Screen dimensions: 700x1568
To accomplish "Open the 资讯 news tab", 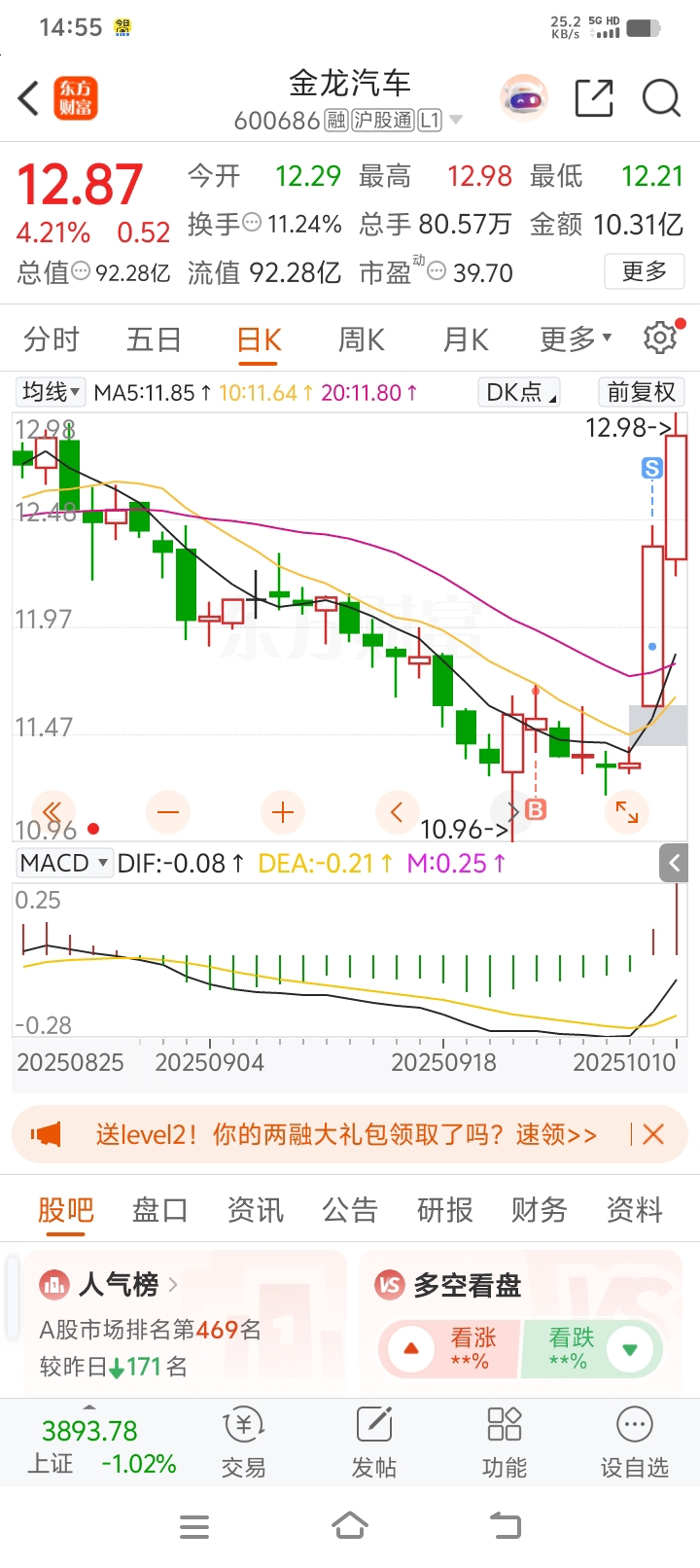I will tap(255, 1210).
